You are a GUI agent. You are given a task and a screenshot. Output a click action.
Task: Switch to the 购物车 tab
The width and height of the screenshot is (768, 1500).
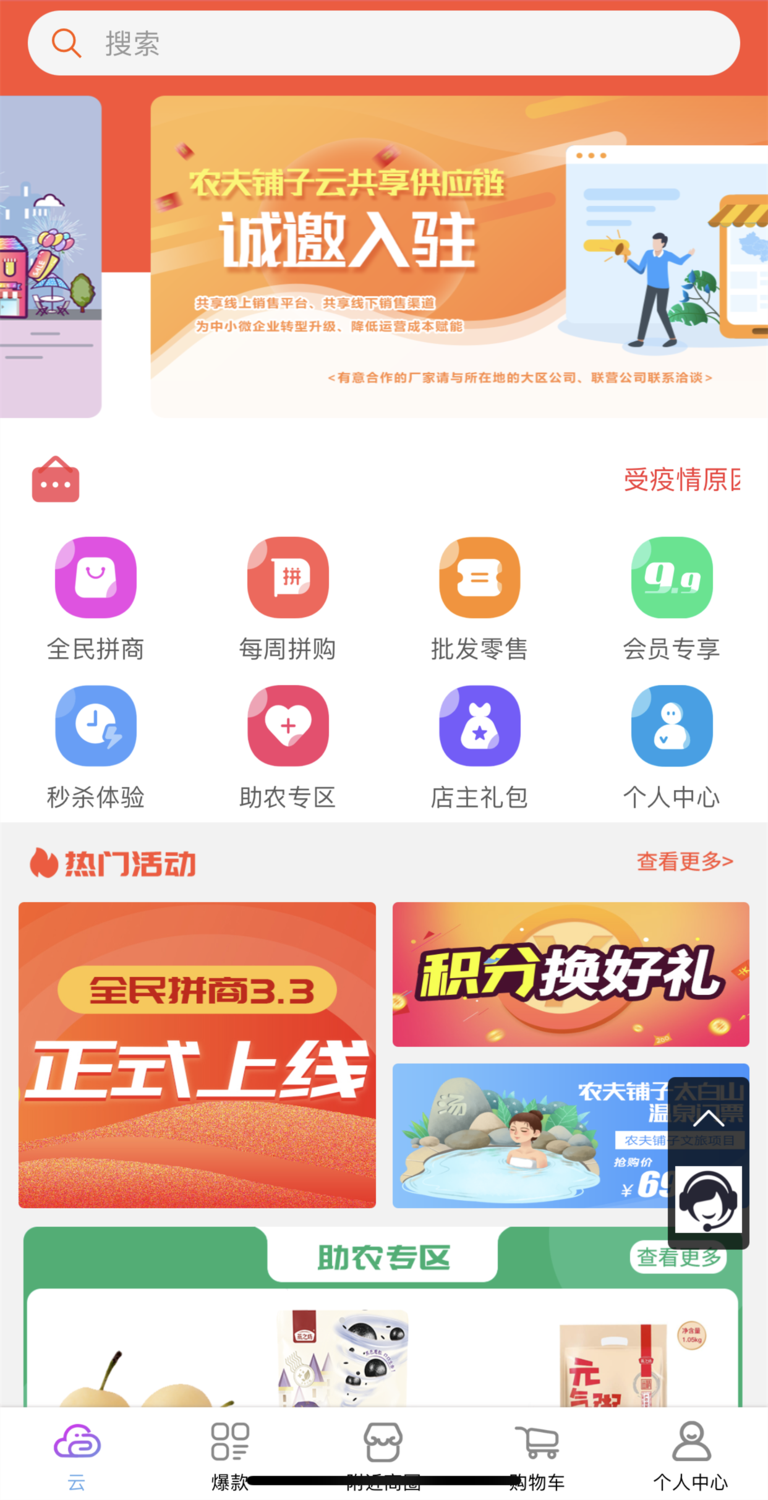pos(537,1455)
